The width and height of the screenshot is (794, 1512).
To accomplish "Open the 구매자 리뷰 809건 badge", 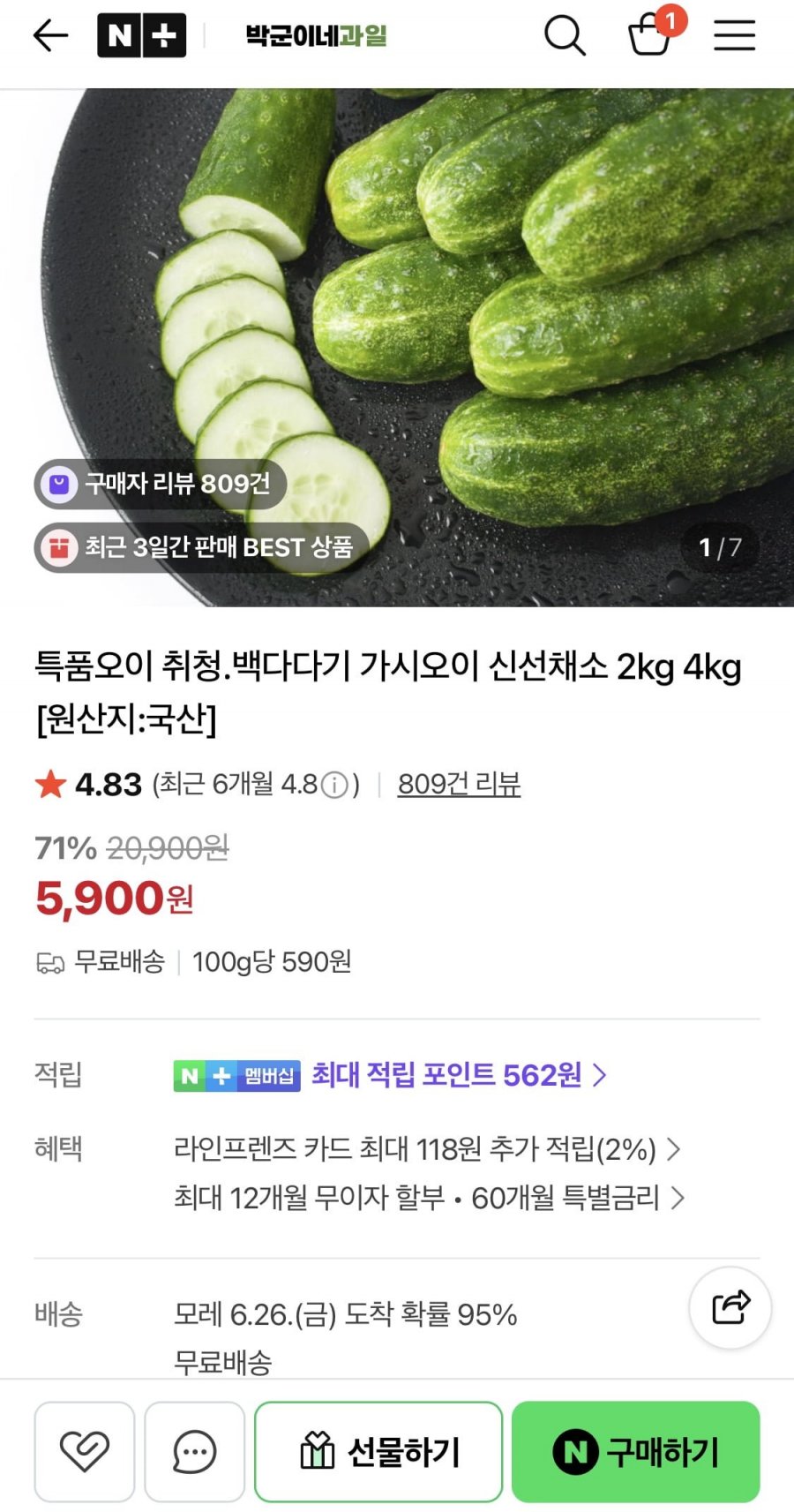I will point(161,484).
